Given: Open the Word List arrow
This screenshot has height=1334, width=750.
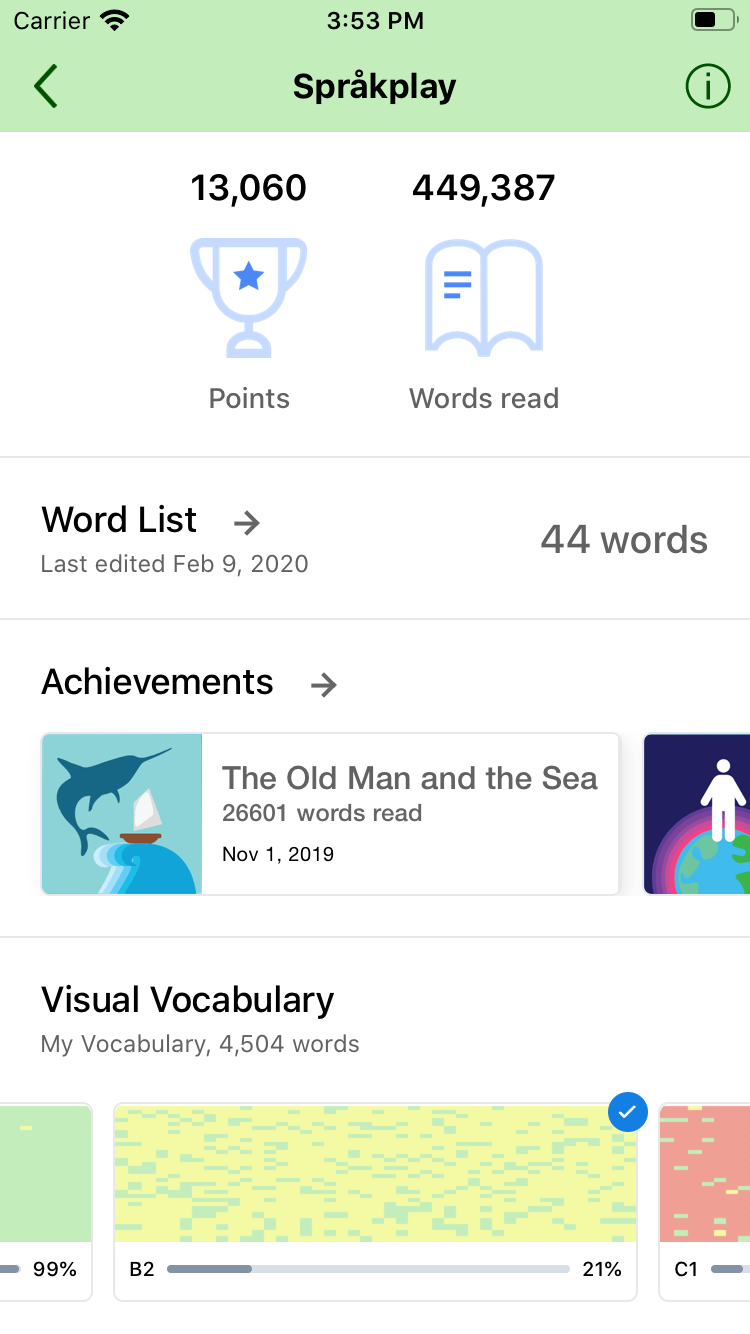Looking at the screenshot, I should click(247, 522).
